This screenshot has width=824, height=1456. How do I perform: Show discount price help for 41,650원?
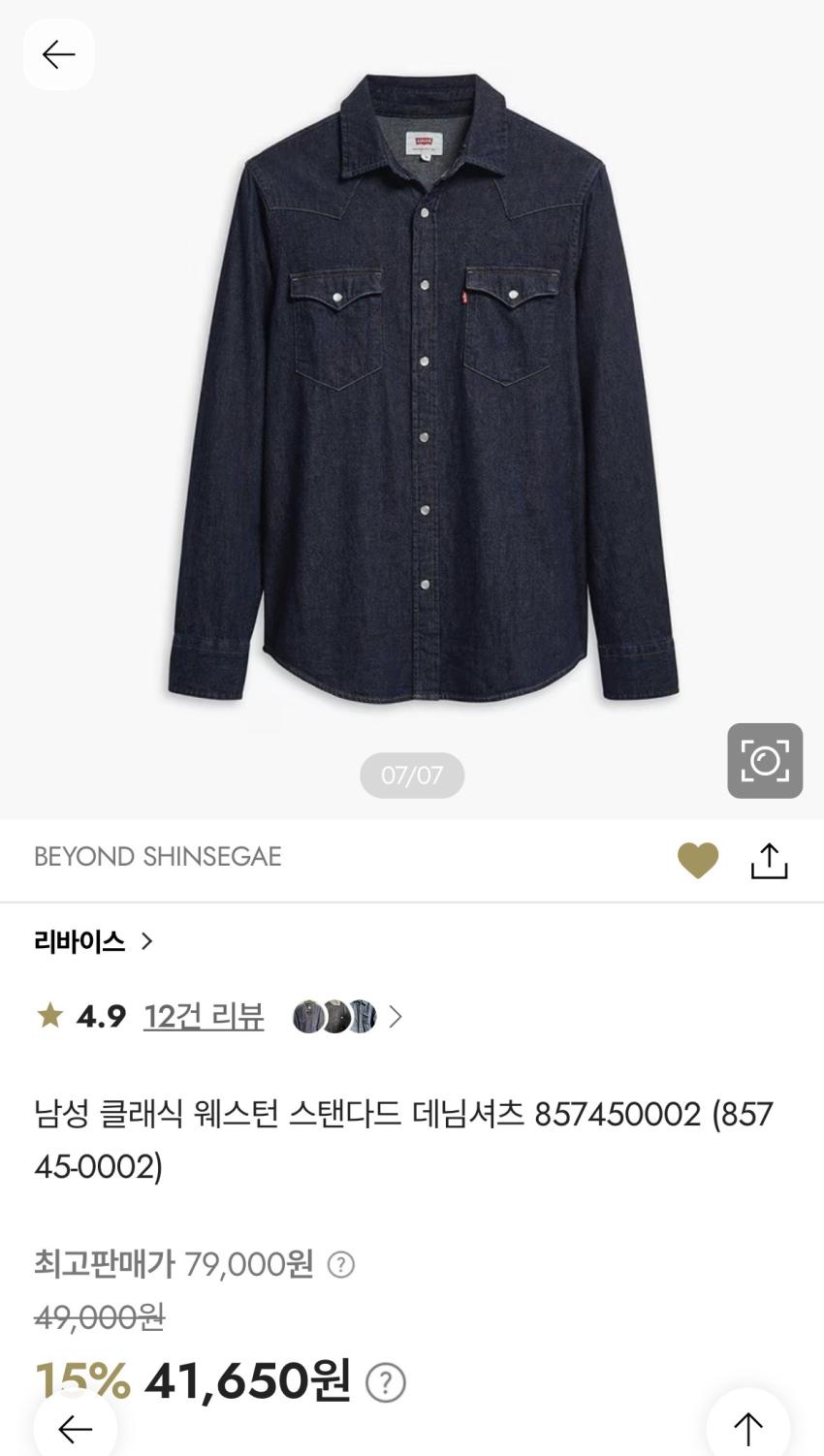(385, 1382)
